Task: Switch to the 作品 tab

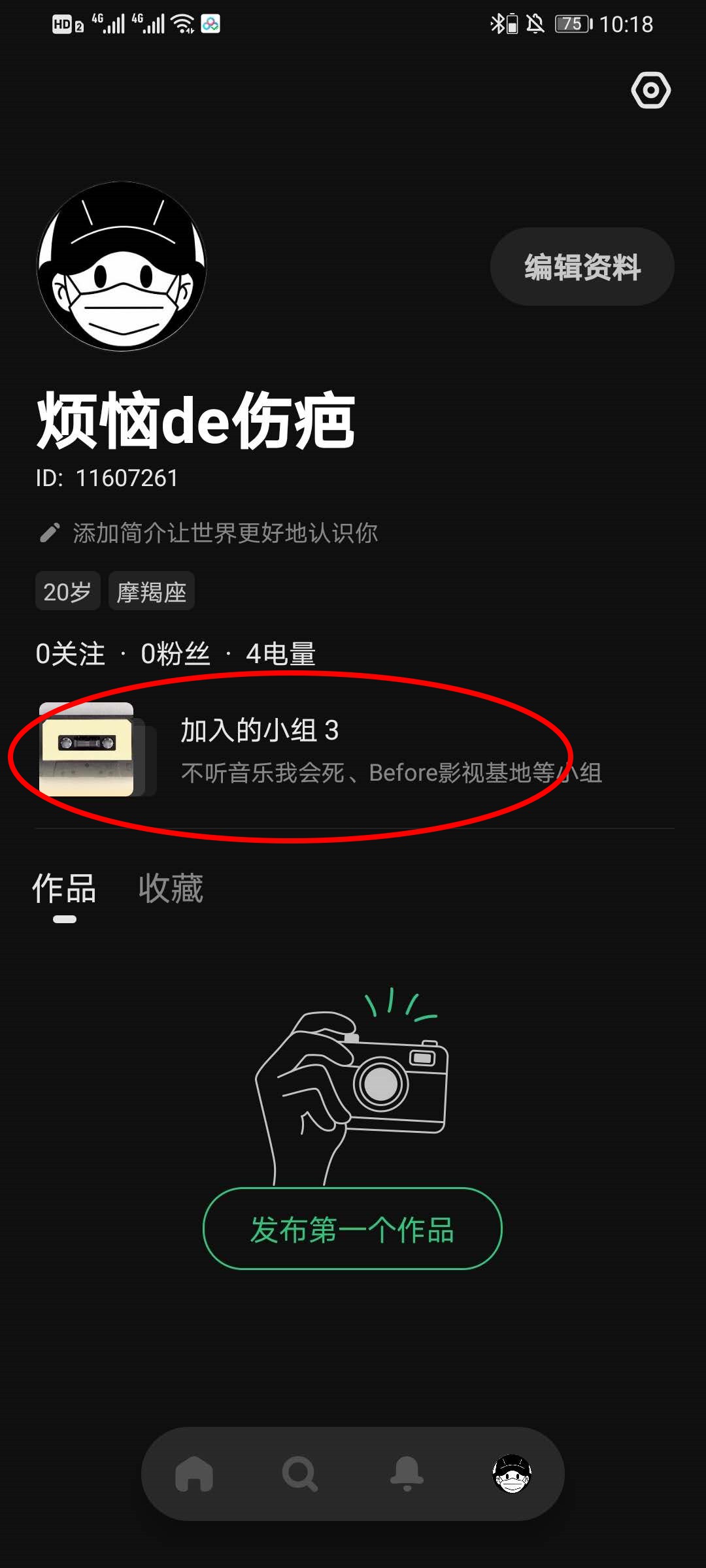Action: pyautogui.click(x=64, y=889)
